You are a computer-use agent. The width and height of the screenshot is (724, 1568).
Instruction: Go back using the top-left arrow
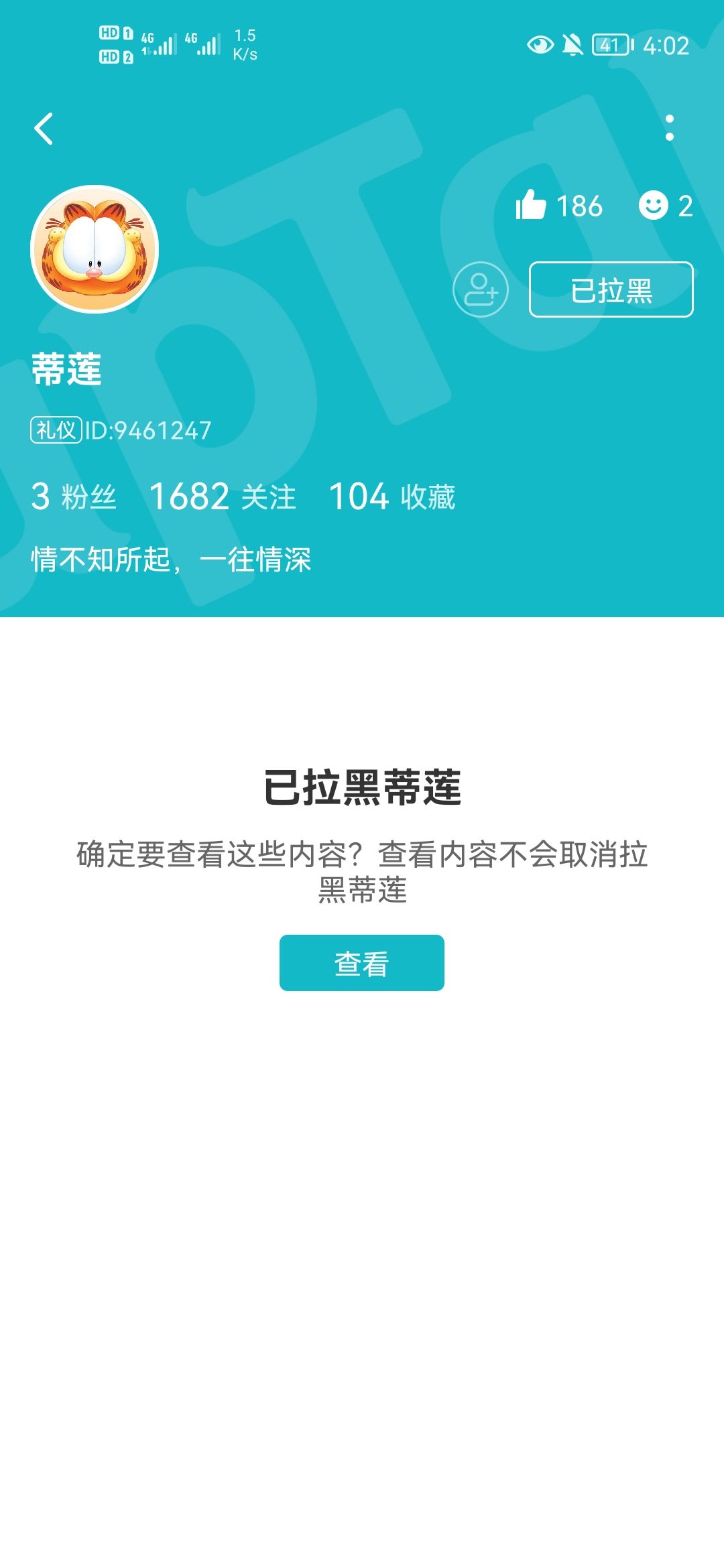44,129
